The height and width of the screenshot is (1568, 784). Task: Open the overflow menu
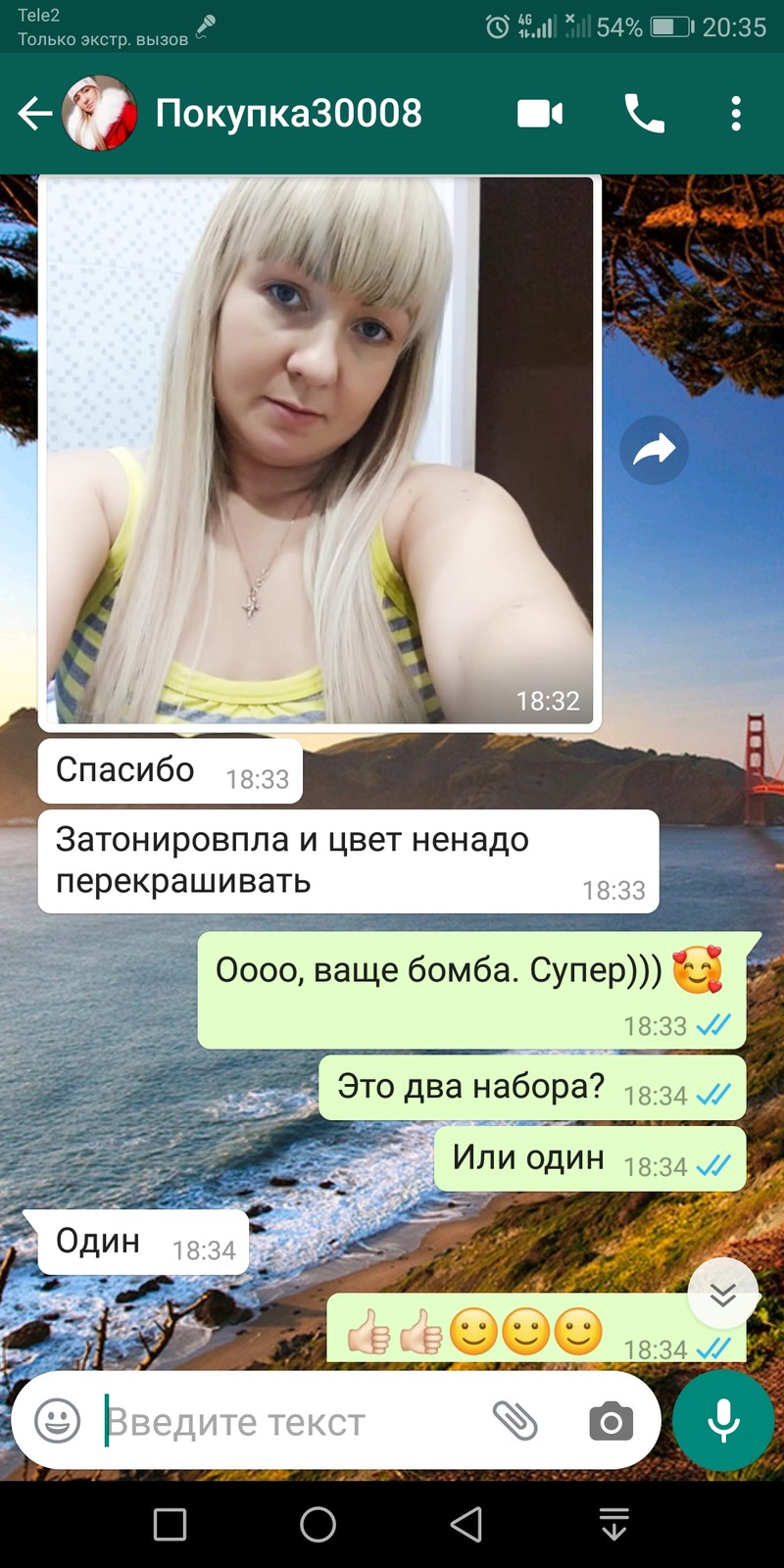(x=736, y=114)
